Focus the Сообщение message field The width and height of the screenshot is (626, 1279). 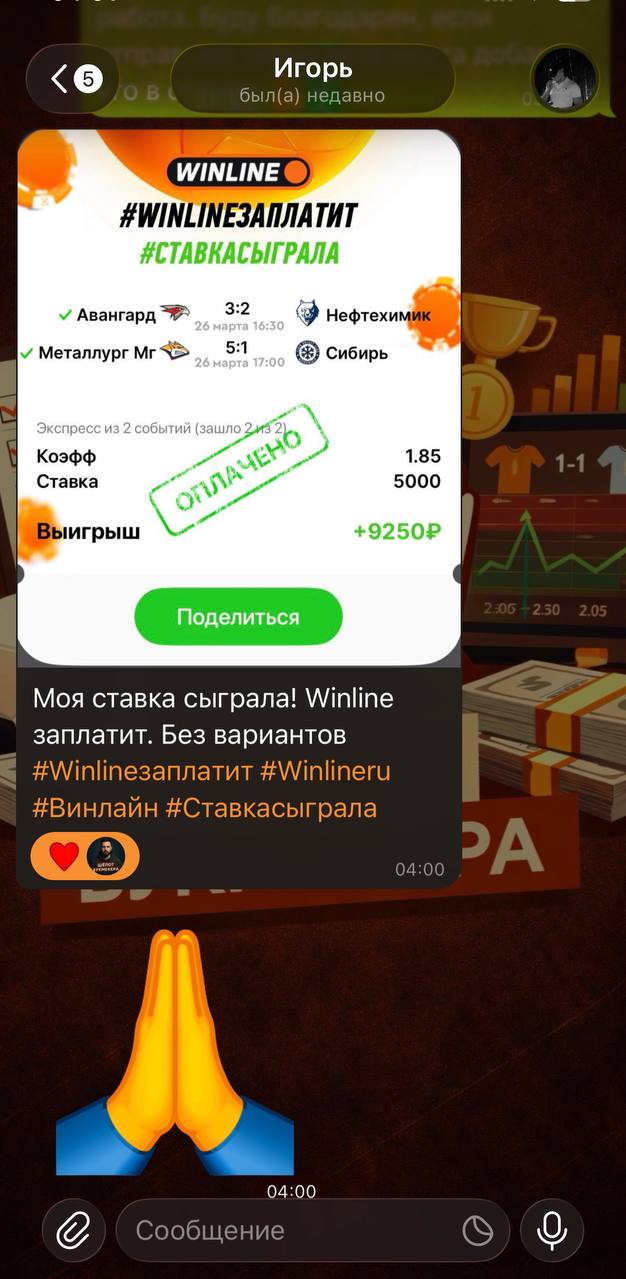coord(290,1230)
